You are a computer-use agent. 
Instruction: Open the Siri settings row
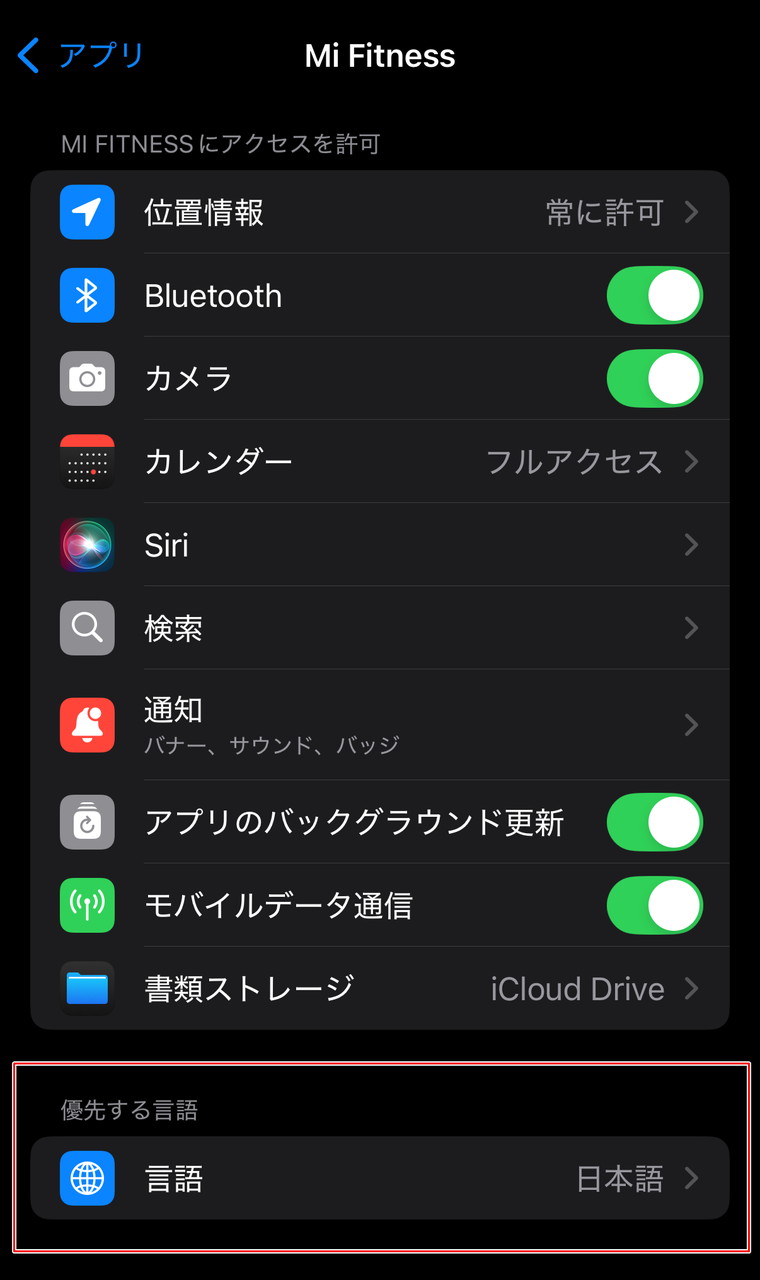tap(380, 545)
